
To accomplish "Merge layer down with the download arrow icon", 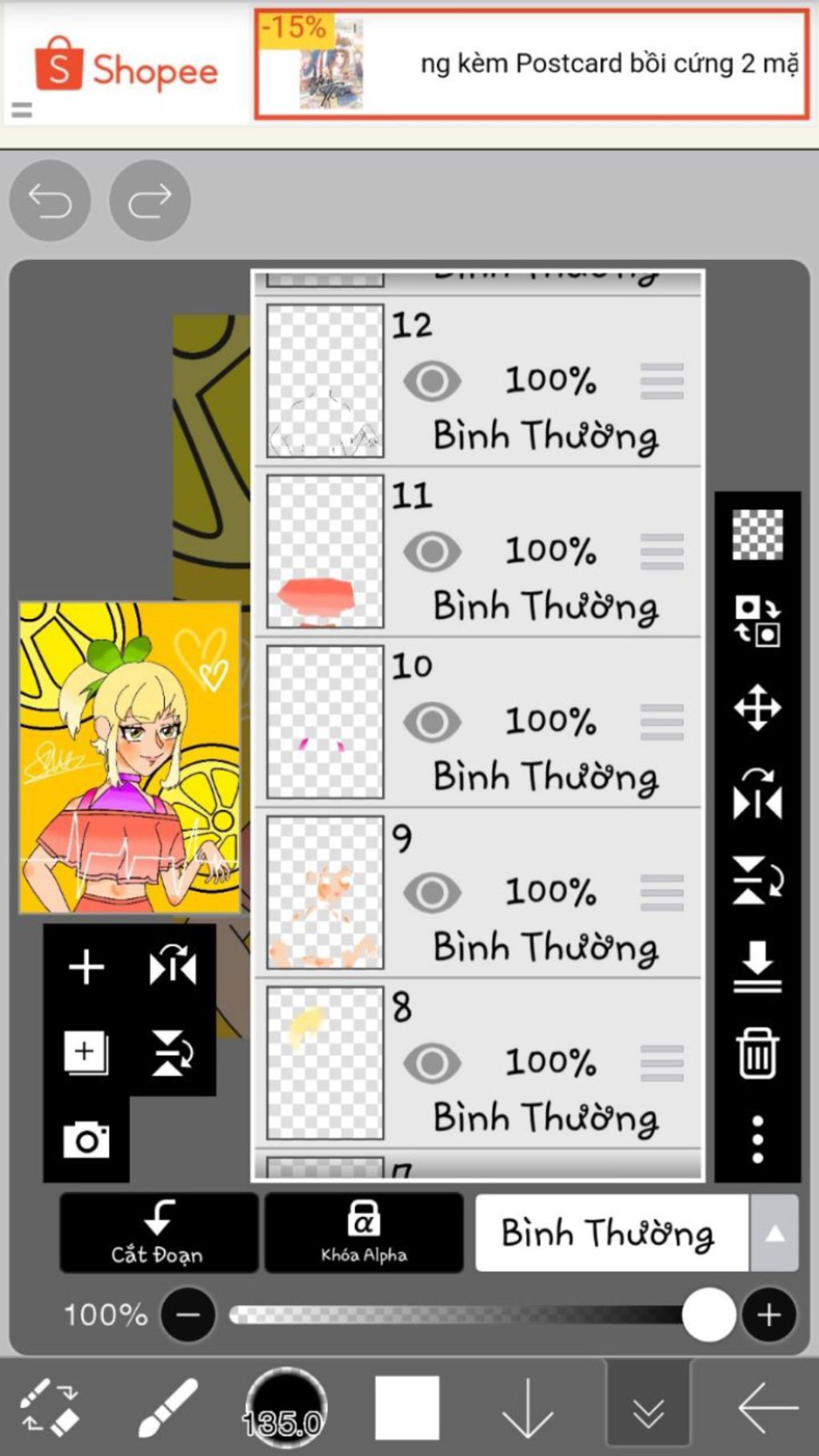I will [x=757, y=967].
